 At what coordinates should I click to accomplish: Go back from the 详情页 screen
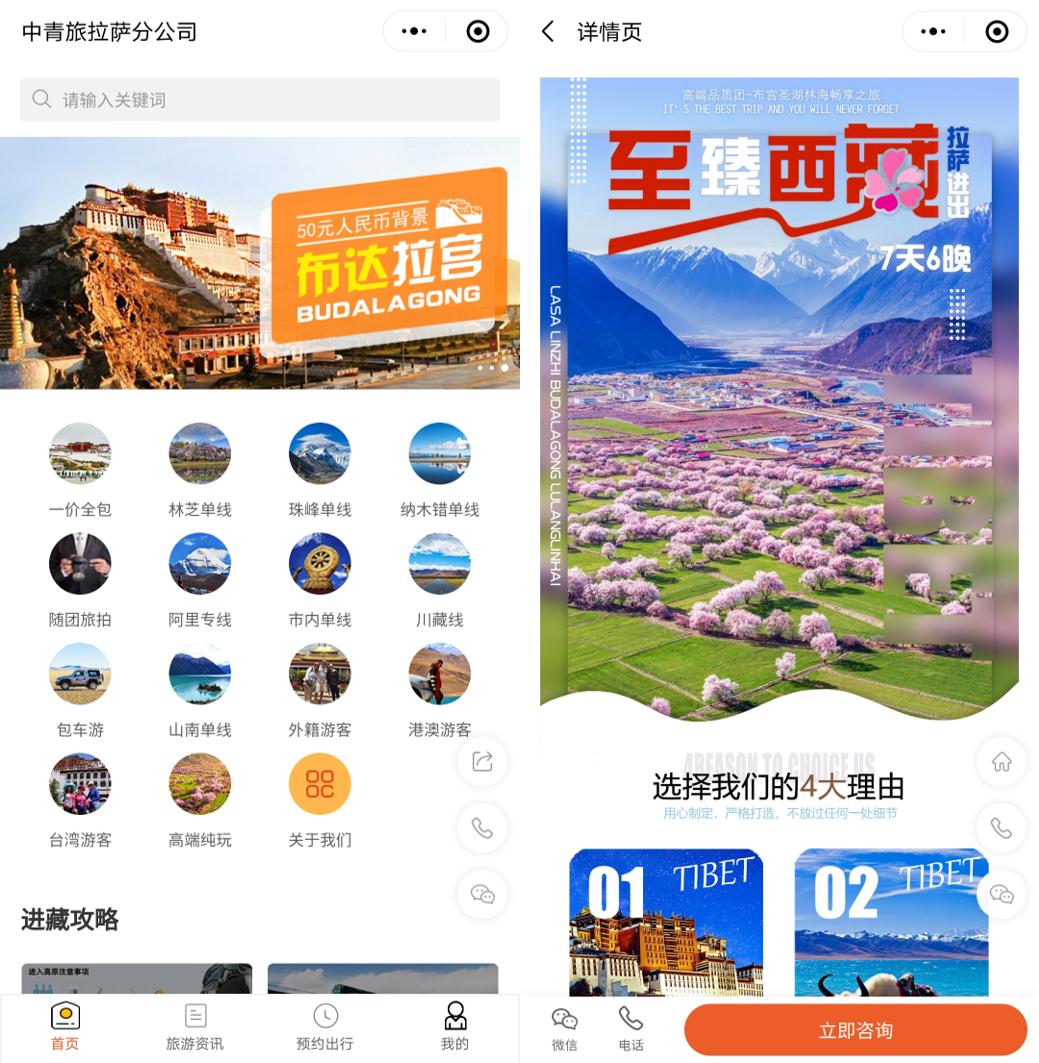548,32
